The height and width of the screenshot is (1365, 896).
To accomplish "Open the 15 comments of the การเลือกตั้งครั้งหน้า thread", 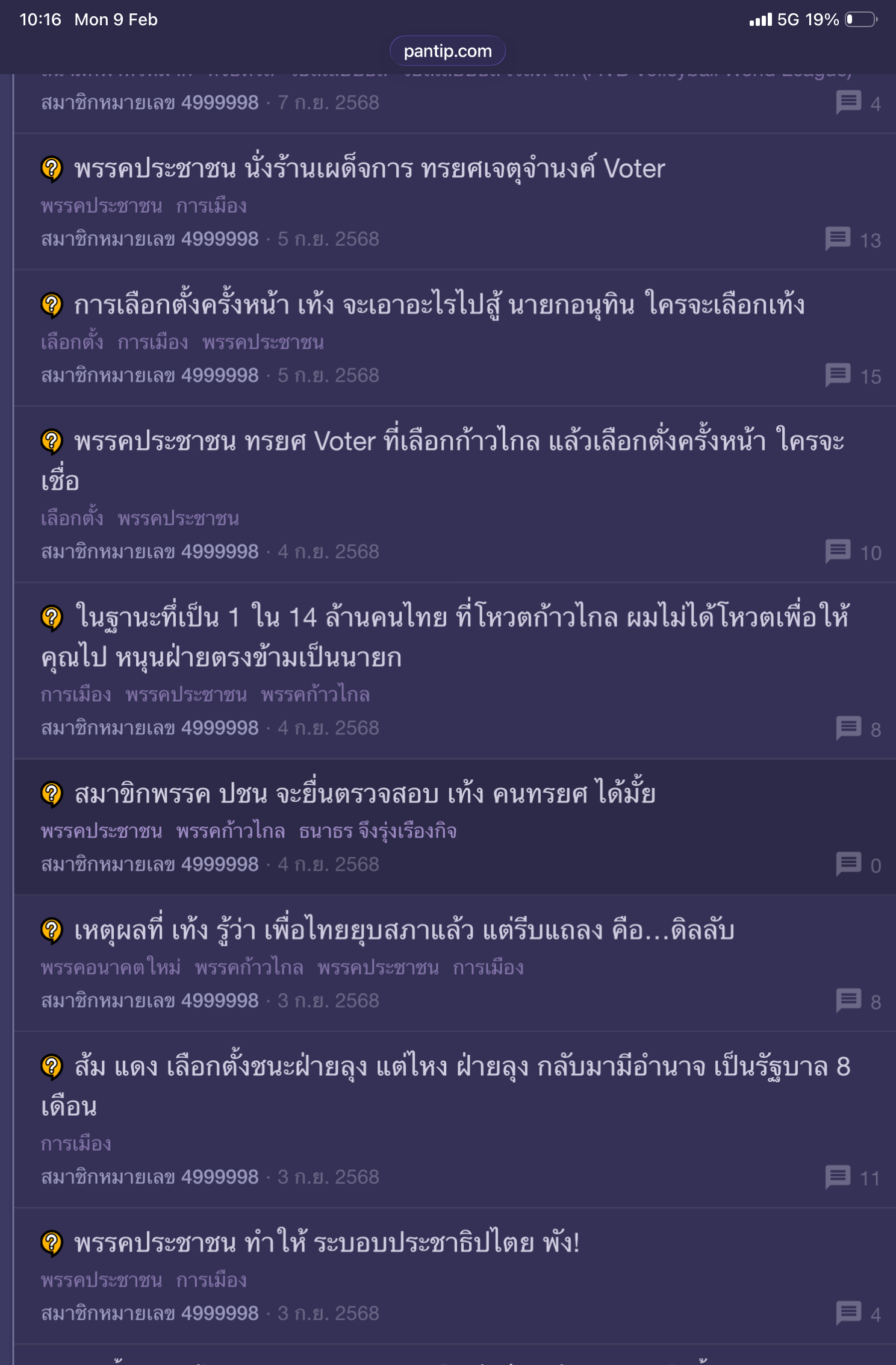I will tap(853, 376).
